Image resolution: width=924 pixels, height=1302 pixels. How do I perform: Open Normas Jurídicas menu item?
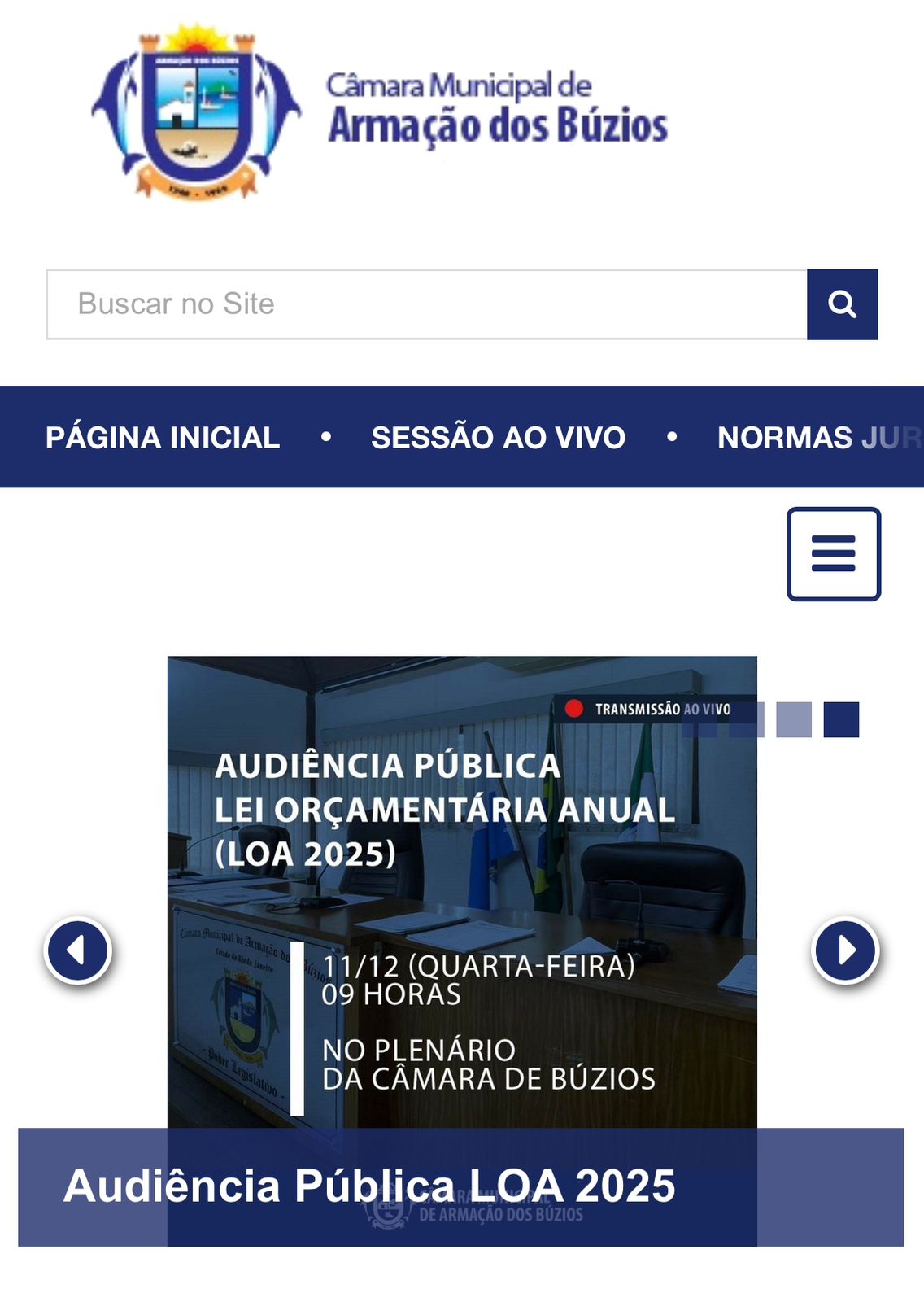click(x=817, y=438)
